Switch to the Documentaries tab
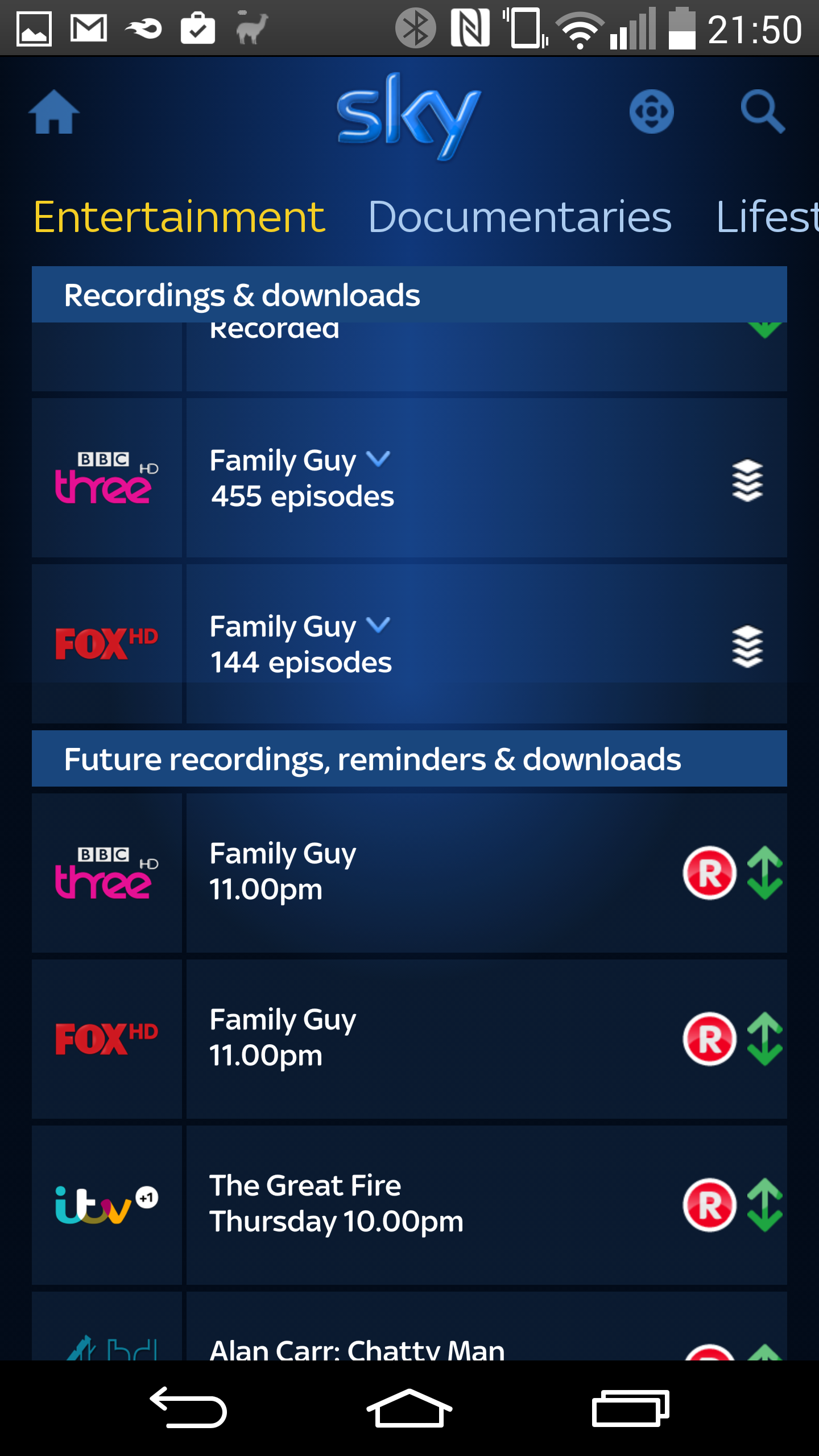This screenshot has width=819, height=1456. [x=520, y=217]
